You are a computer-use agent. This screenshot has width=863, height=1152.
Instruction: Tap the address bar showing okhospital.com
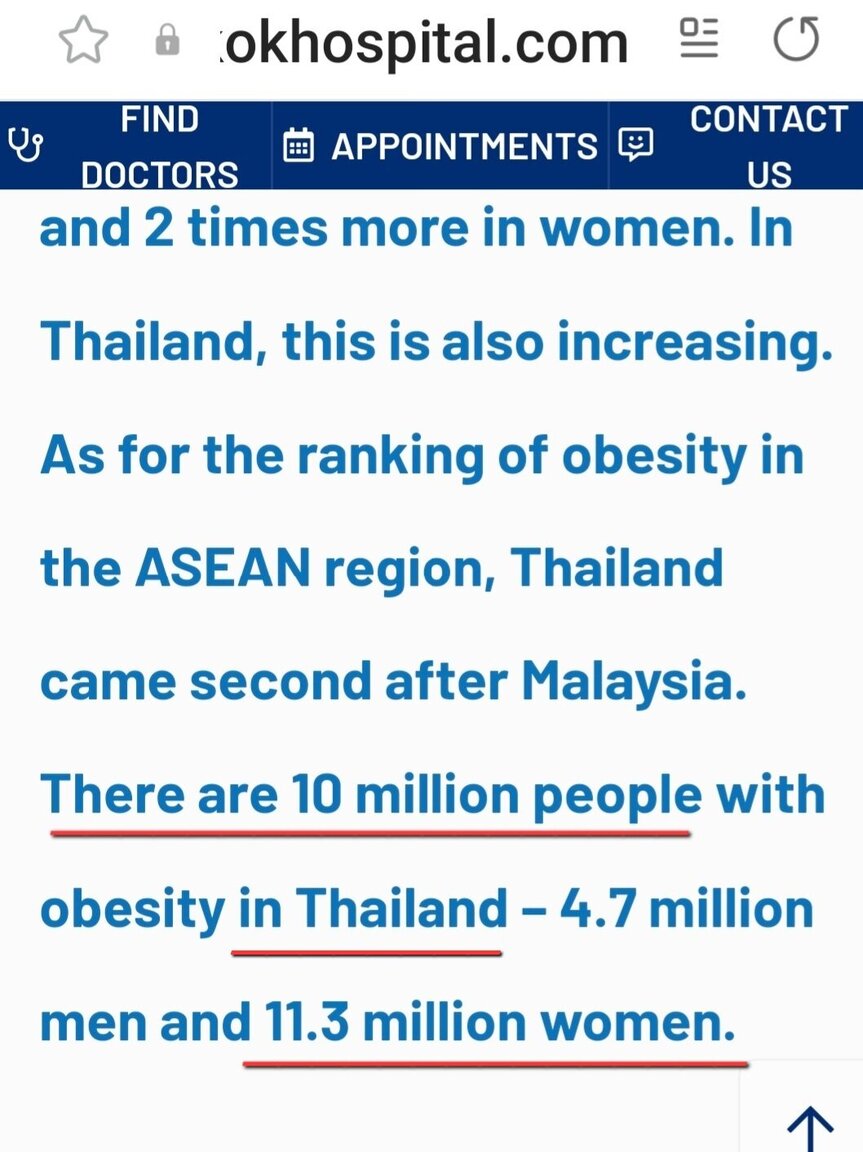tap(422, 42)
